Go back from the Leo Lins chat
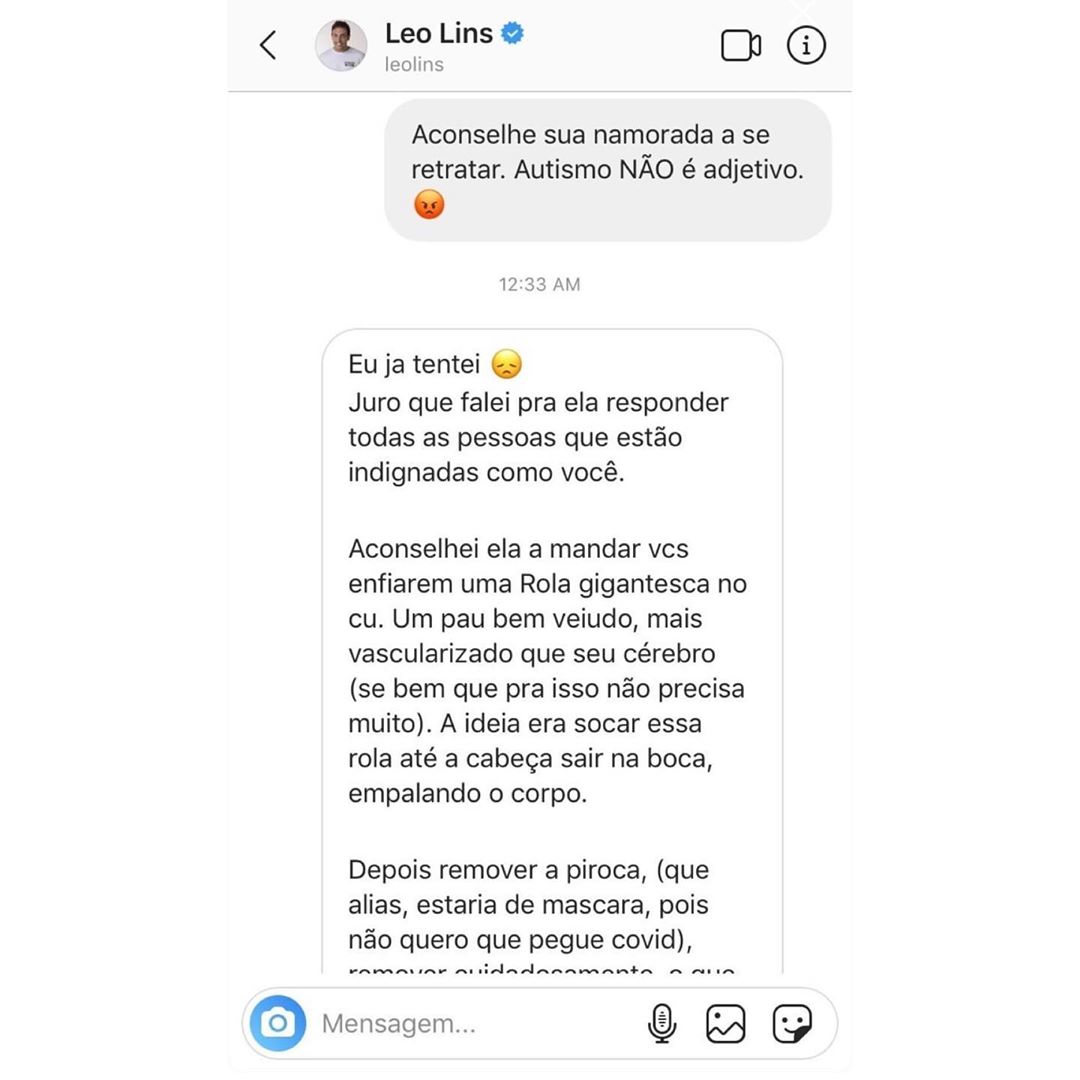This screenshot has width=1080, height=1080. tap(268, 45)
